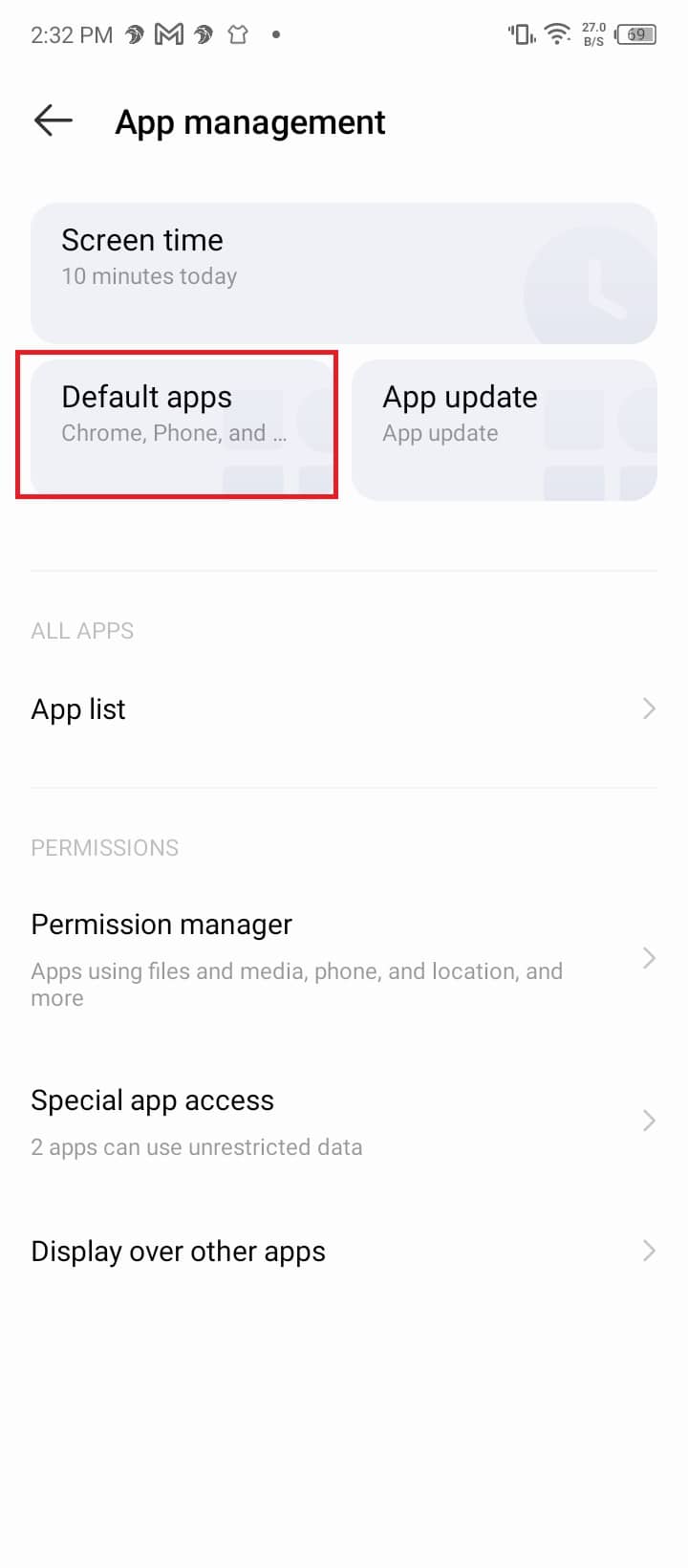This screenshot has width=688, height=1568.
Task: Open Special app access
Action: pyautogui.click(x=344, y=1122)
